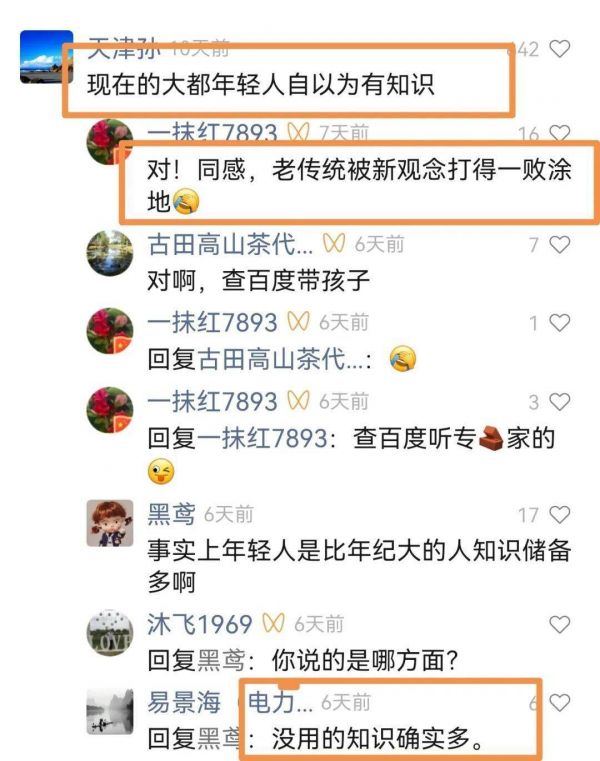Tap the username 易景海
Viewport: 600px width, 761px height.
(184, 703)
